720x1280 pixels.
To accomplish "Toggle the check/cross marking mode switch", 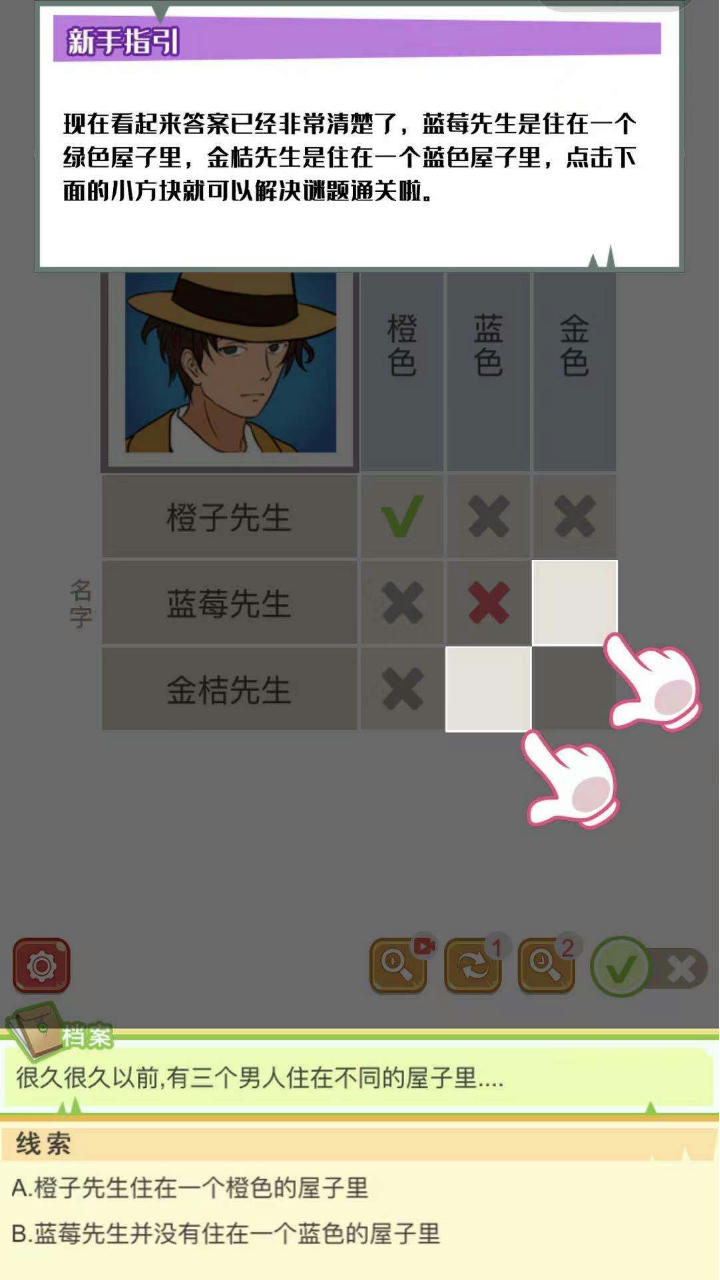I will (x=649, y=968).
